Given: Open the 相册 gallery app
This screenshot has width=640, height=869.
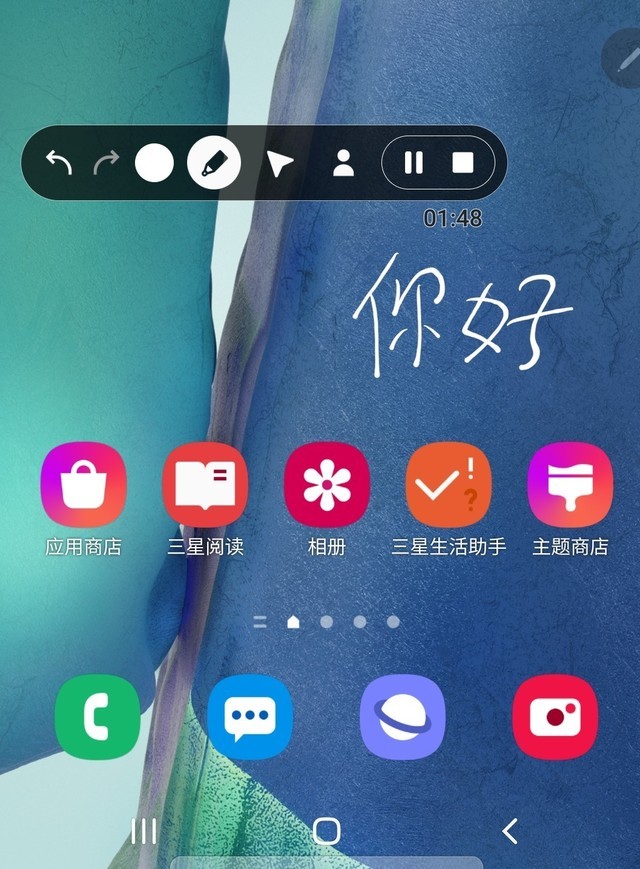Looking at the screenshot, I should [x=327, y=484].
